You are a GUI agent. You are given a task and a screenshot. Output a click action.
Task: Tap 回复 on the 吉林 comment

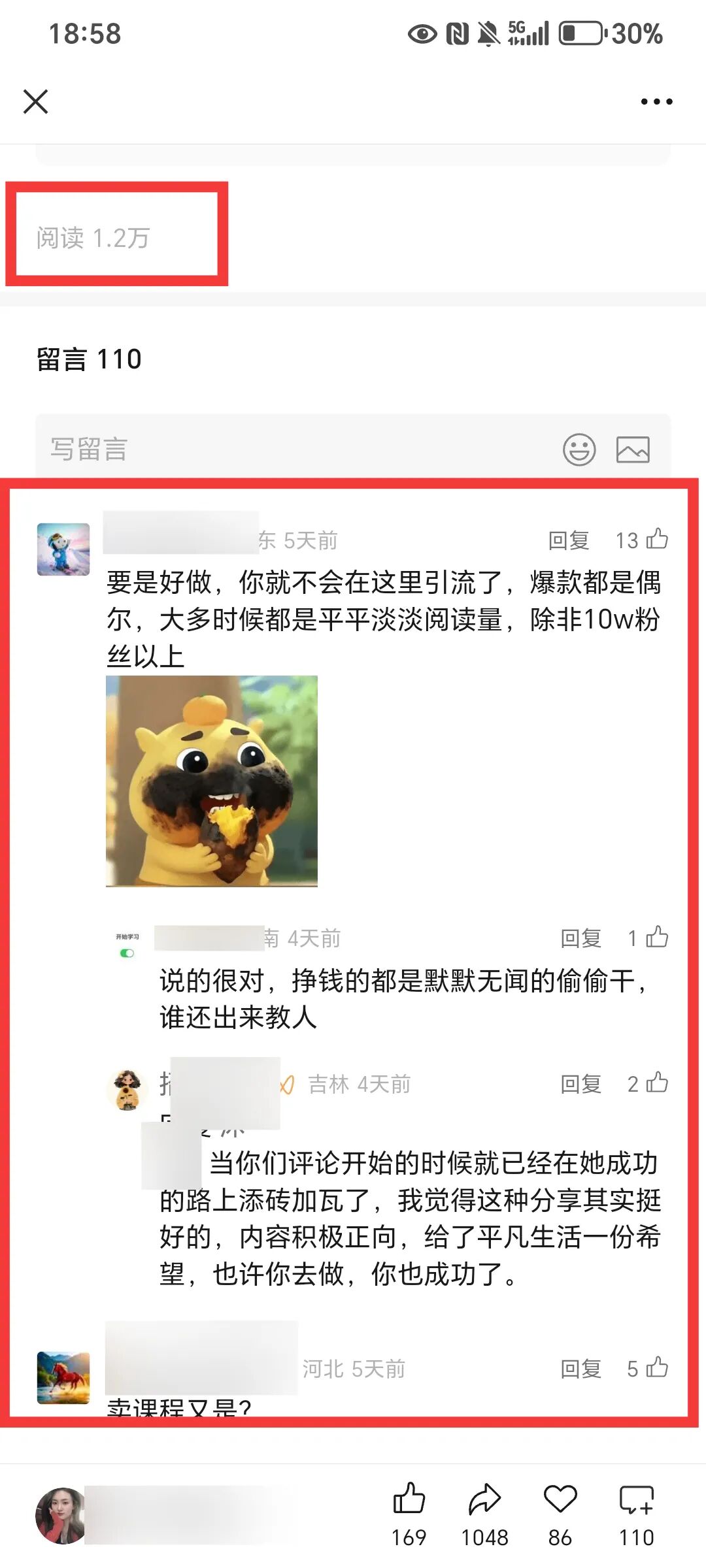point(581,1084)
